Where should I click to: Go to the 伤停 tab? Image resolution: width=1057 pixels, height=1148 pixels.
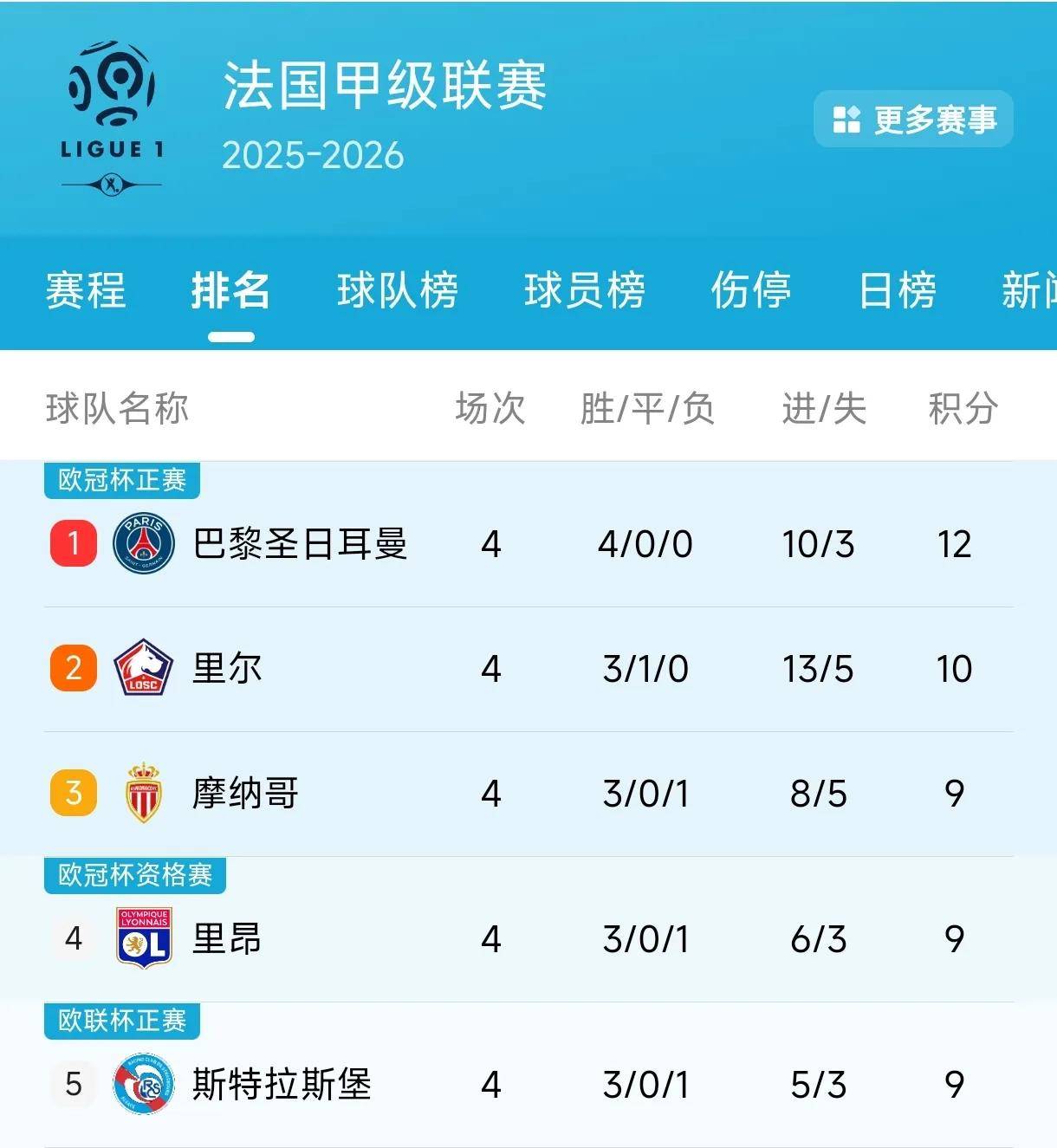[x=751, y=290]
